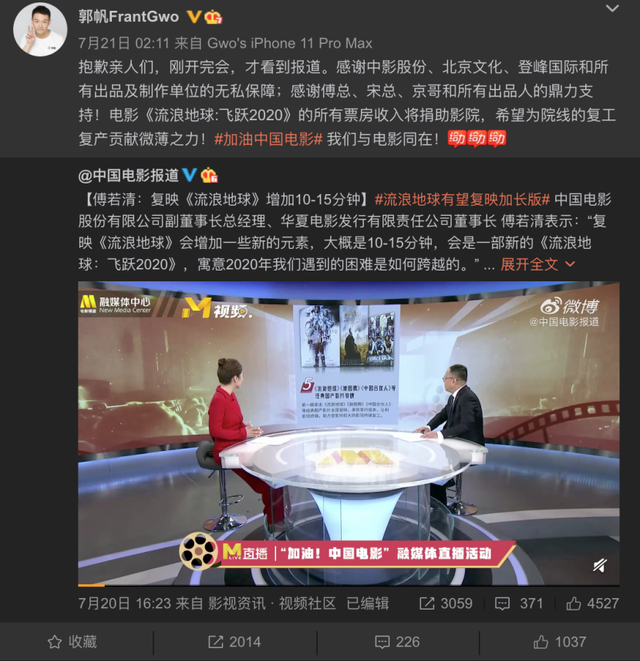The image size is (640, 662).
Task: Add this post to 收藏 favorites
Action: click(72, 641)
